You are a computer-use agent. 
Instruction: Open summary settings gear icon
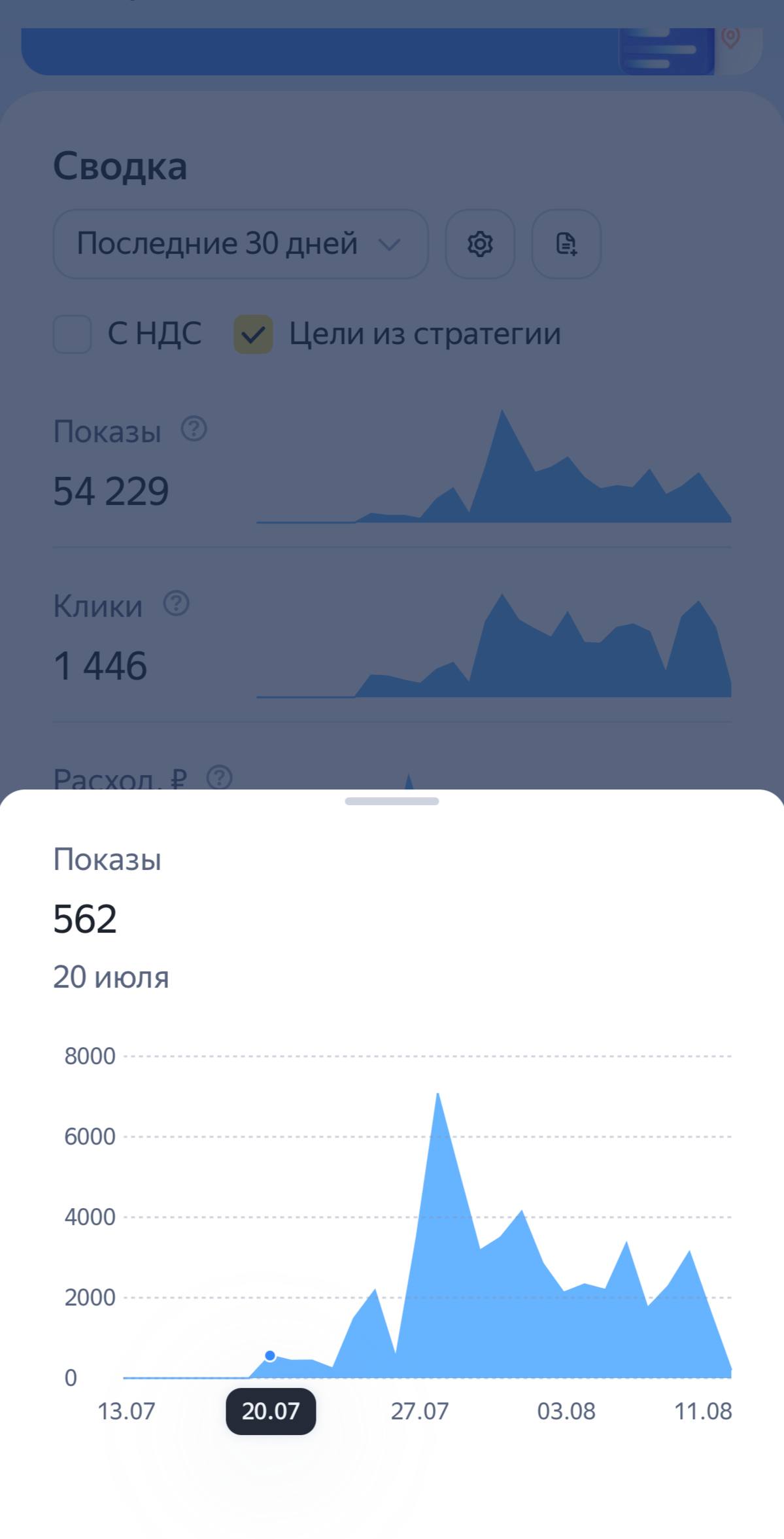click(480, 244)
